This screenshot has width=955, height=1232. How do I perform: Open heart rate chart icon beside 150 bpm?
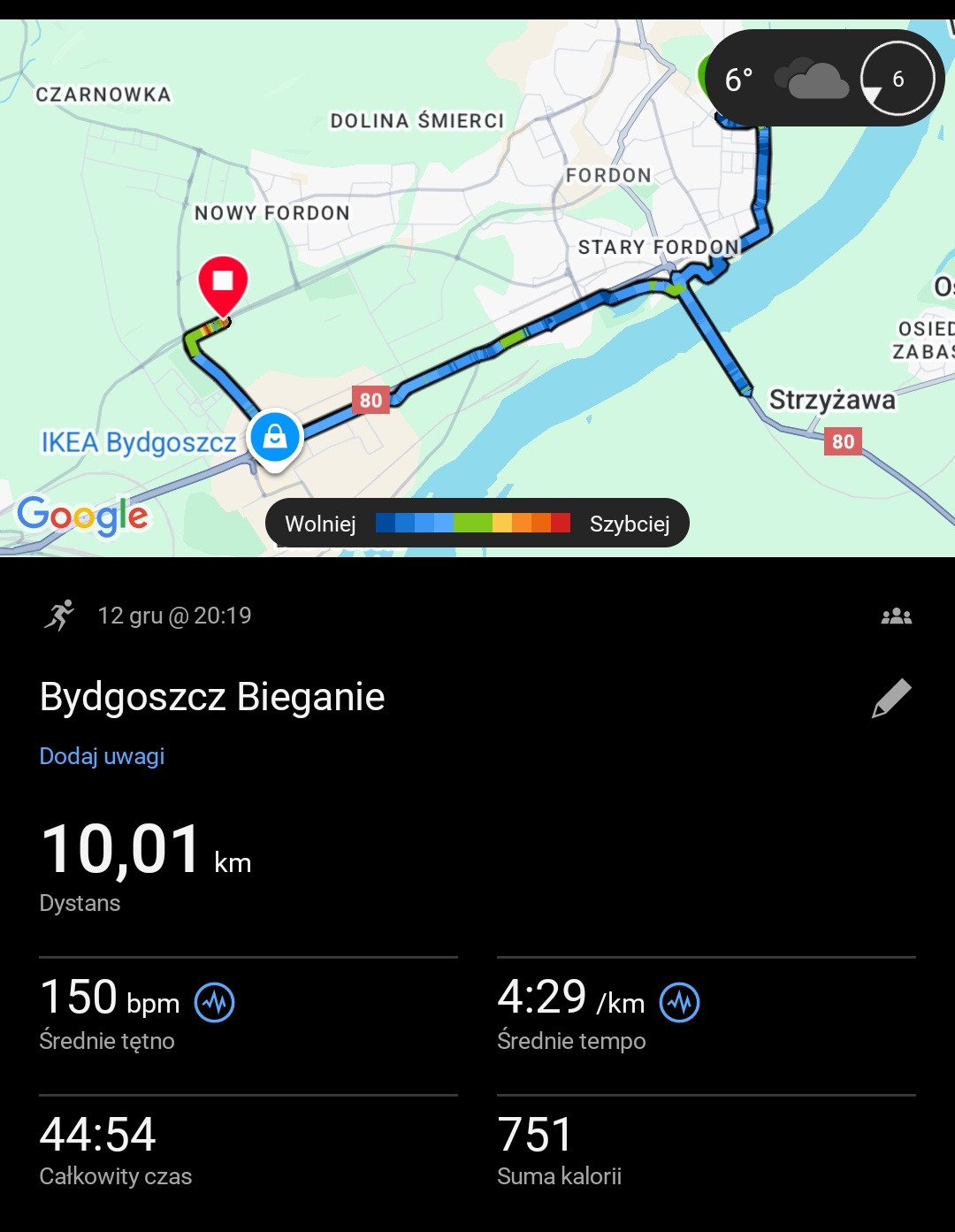(x=214, y=1002)
